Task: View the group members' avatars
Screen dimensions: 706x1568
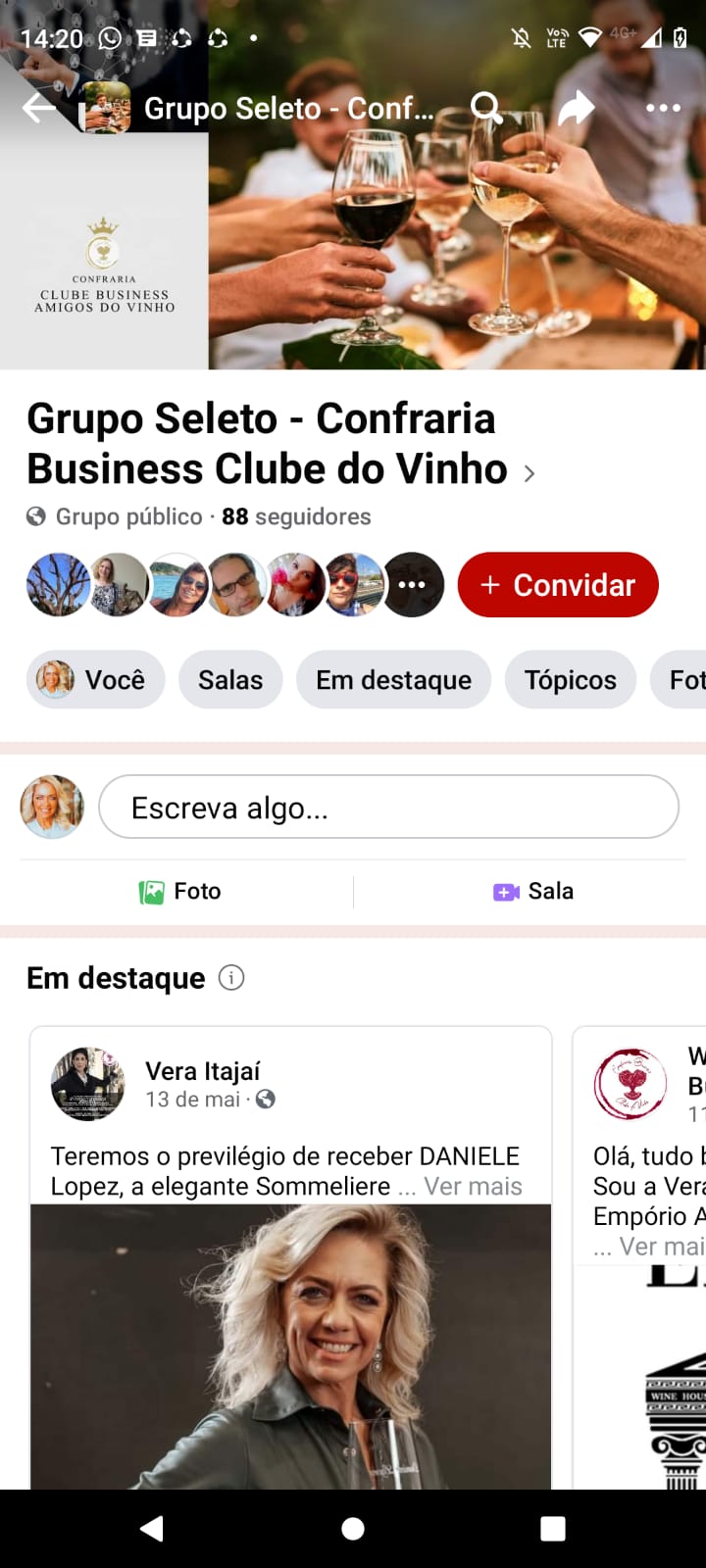Action: click(x=234, y=585)
